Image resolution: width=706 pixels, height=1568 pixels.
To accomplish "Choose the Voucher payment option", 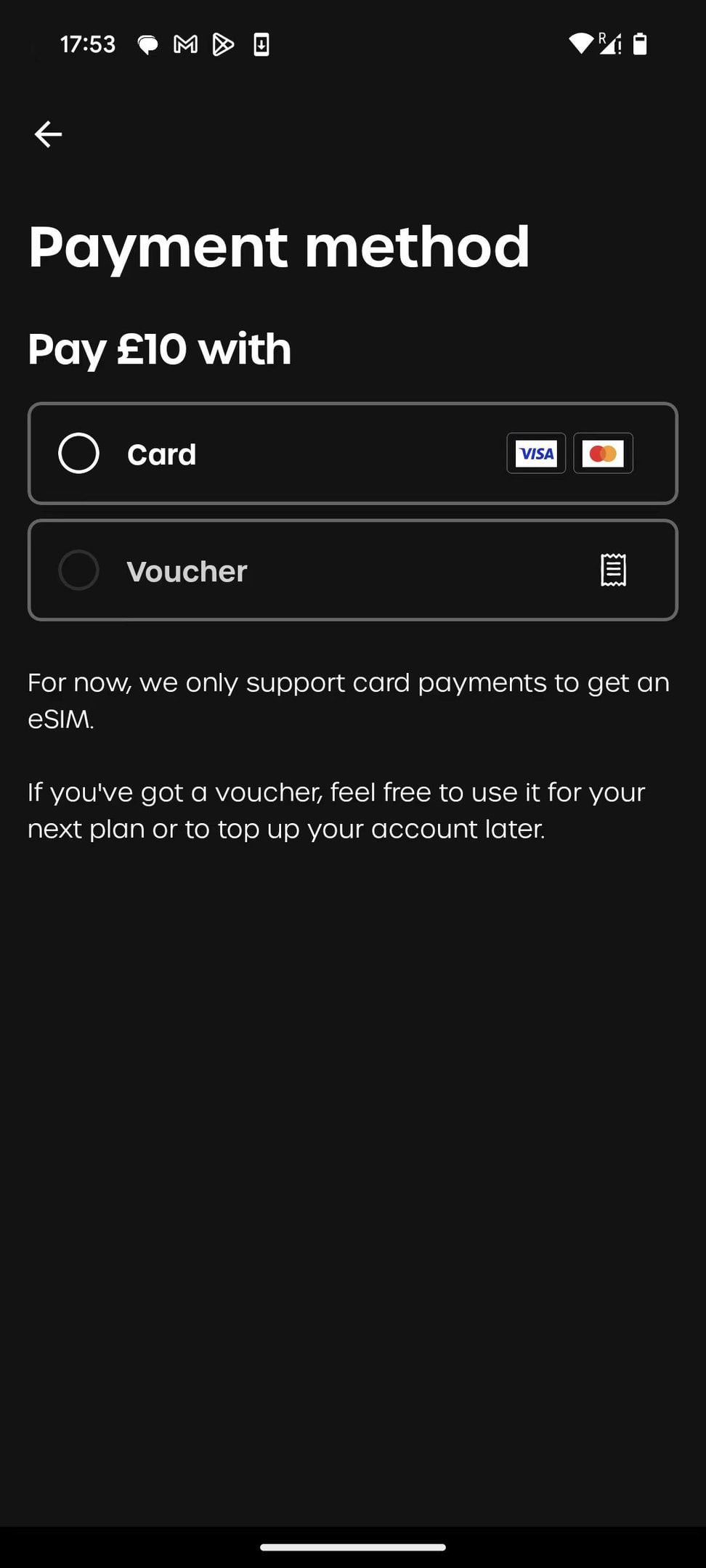I will (79, 571).
